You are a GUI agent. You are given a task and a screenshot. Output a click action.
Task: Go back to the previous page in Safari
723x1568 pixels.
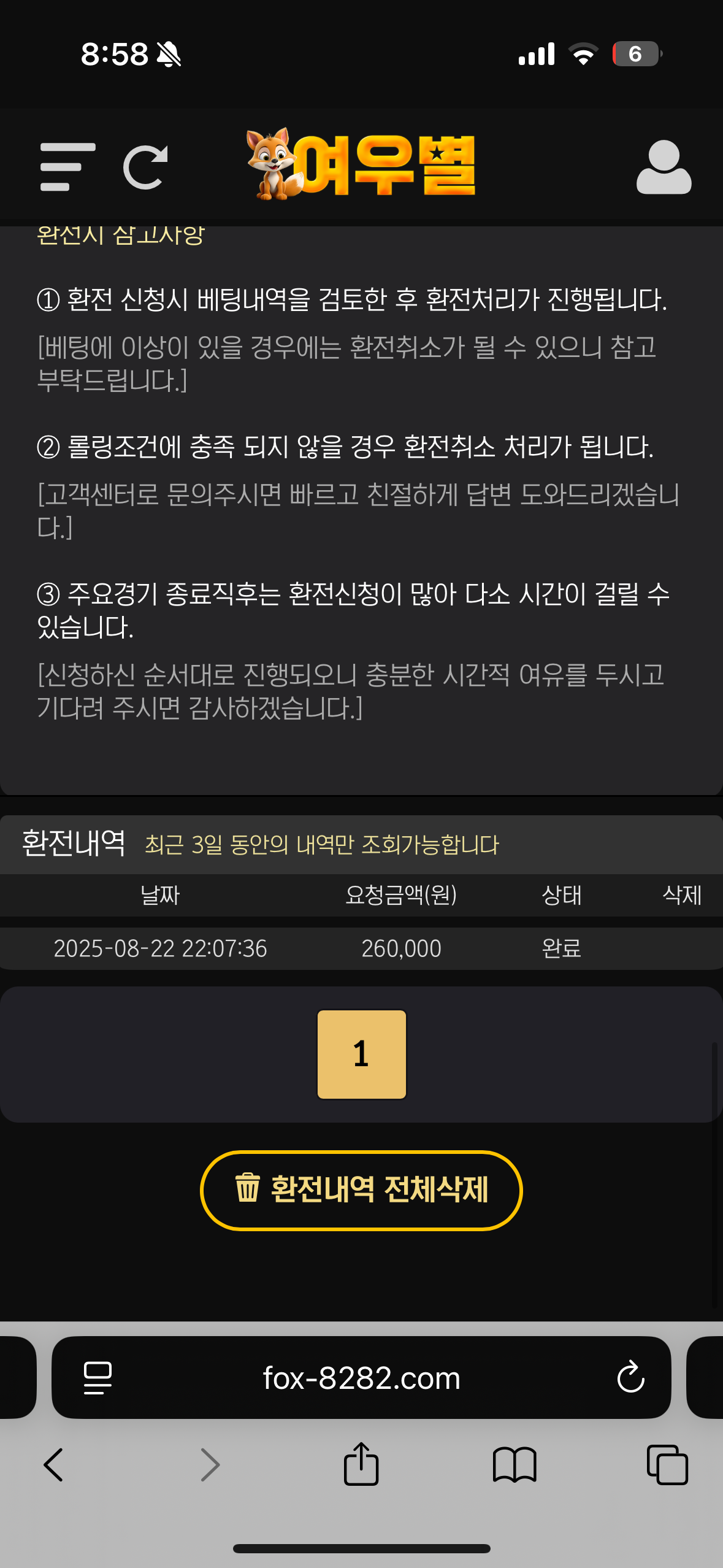coord(54,1465)
